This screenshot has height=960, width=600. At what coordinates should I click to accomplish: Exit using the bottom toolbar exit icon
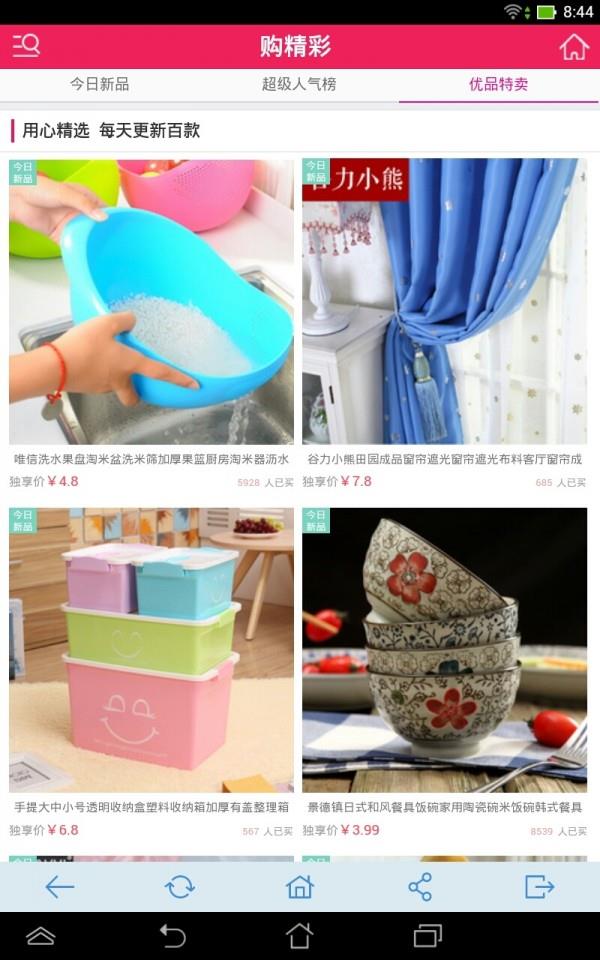[x=540, y=886]
